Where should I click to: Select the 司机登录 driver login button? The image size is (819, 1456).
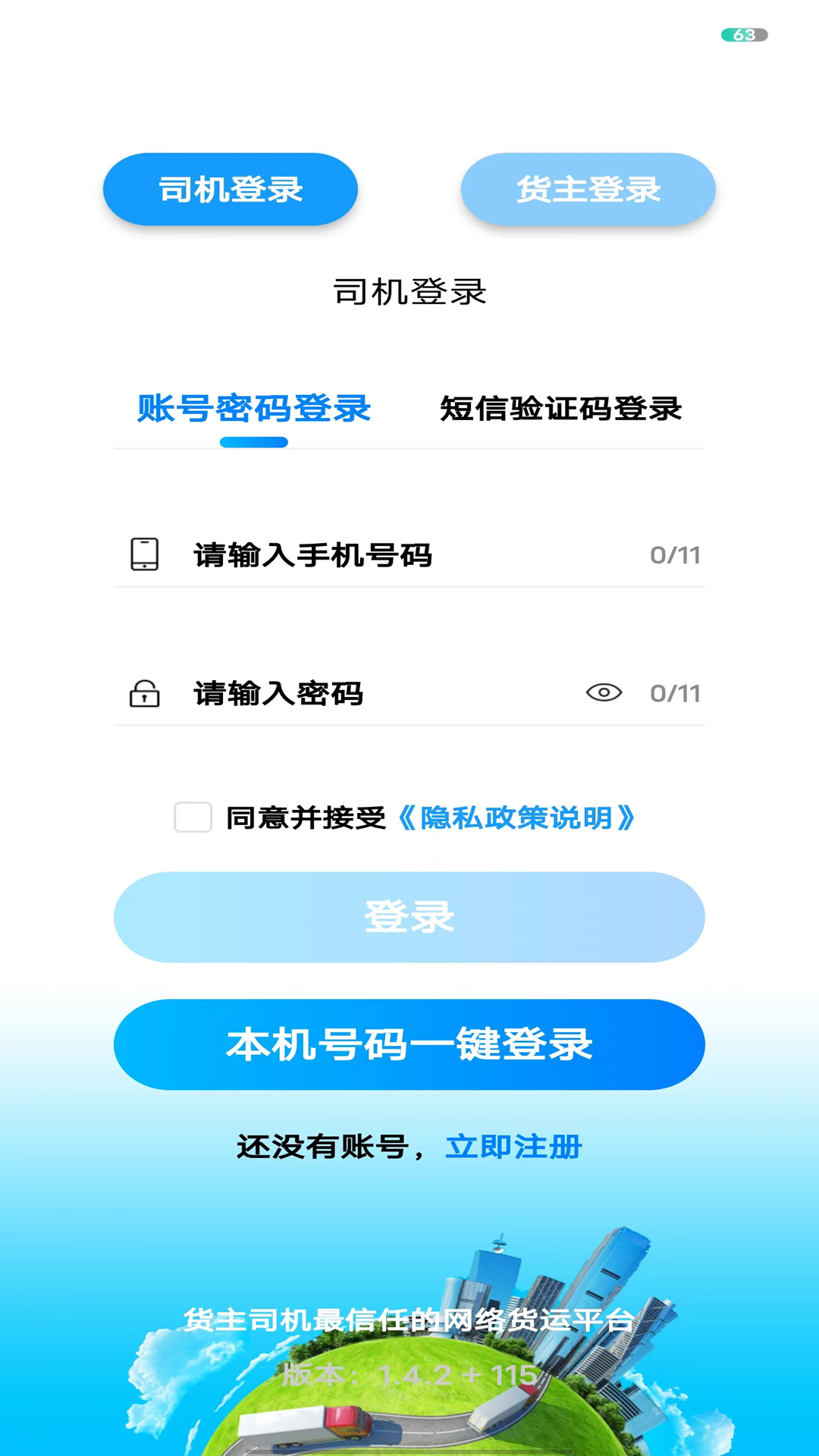231,190
